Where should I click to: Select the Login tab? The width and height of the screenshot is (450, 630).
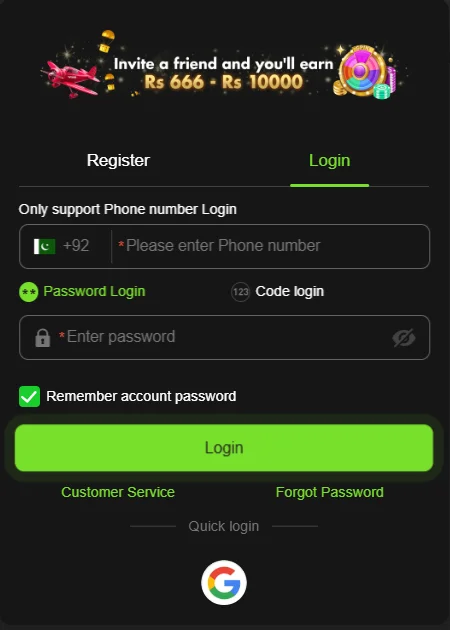click(x=329, y=161)
